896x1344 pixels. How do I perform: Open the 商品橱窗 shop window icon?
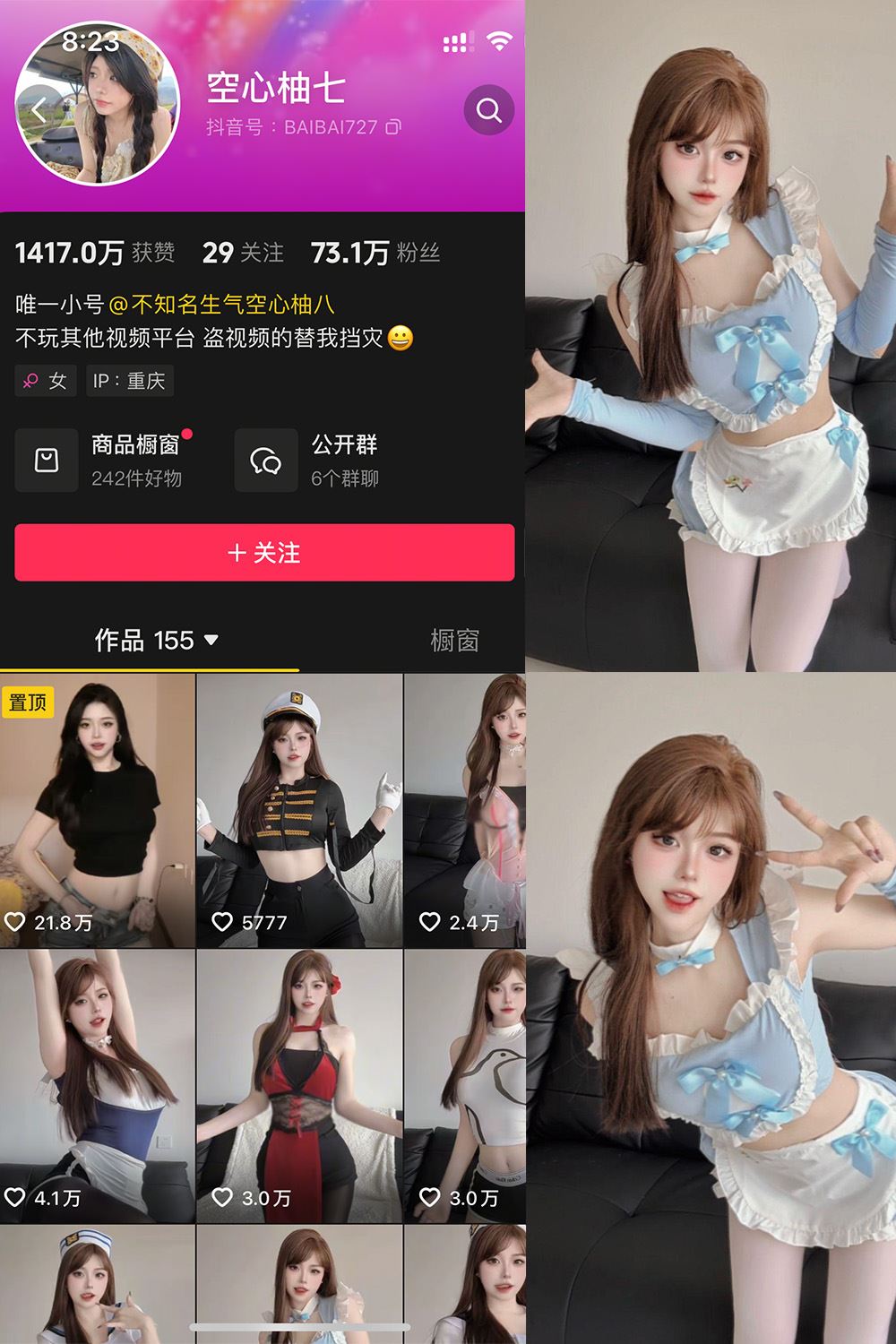(47, 460)
